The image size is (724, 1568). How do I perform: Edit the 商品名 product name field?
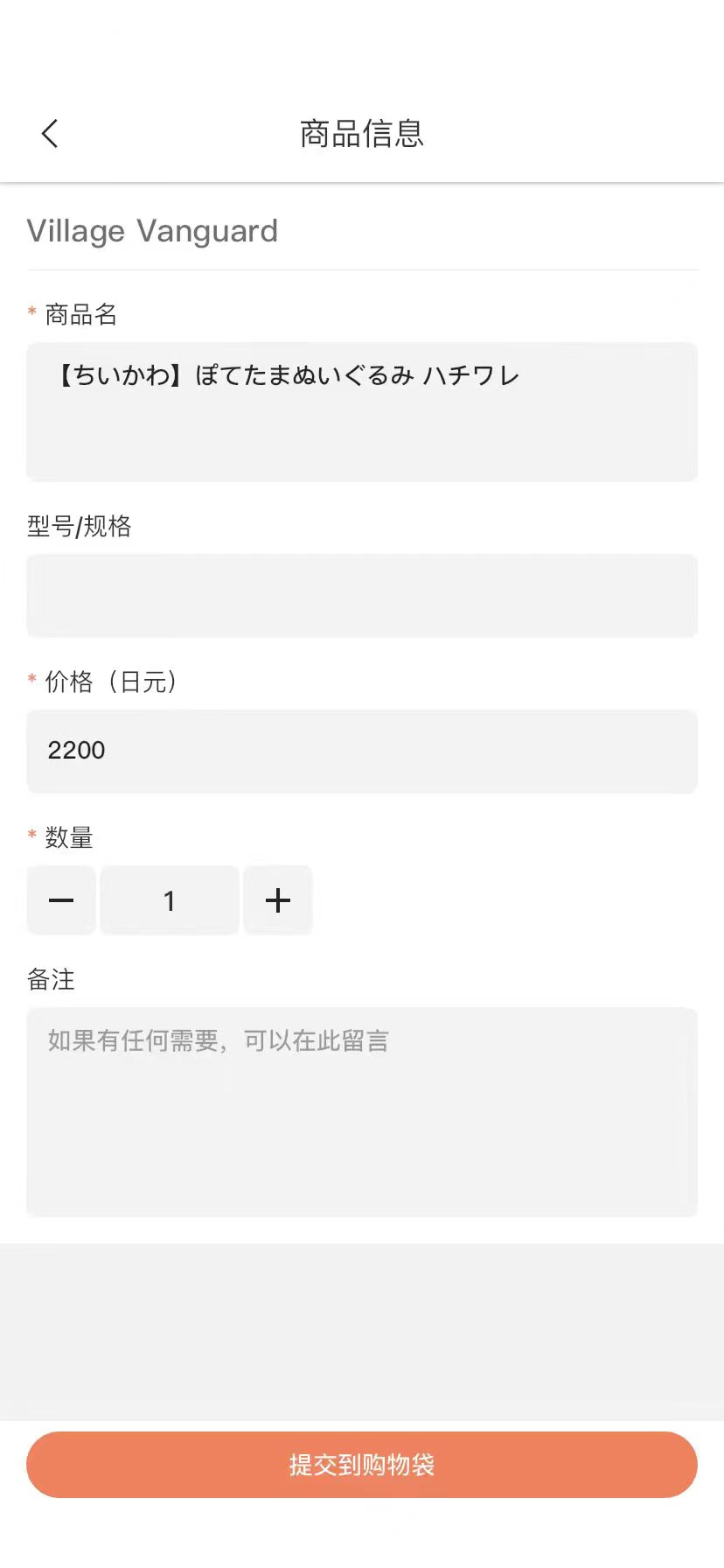[x=362, y=411]
